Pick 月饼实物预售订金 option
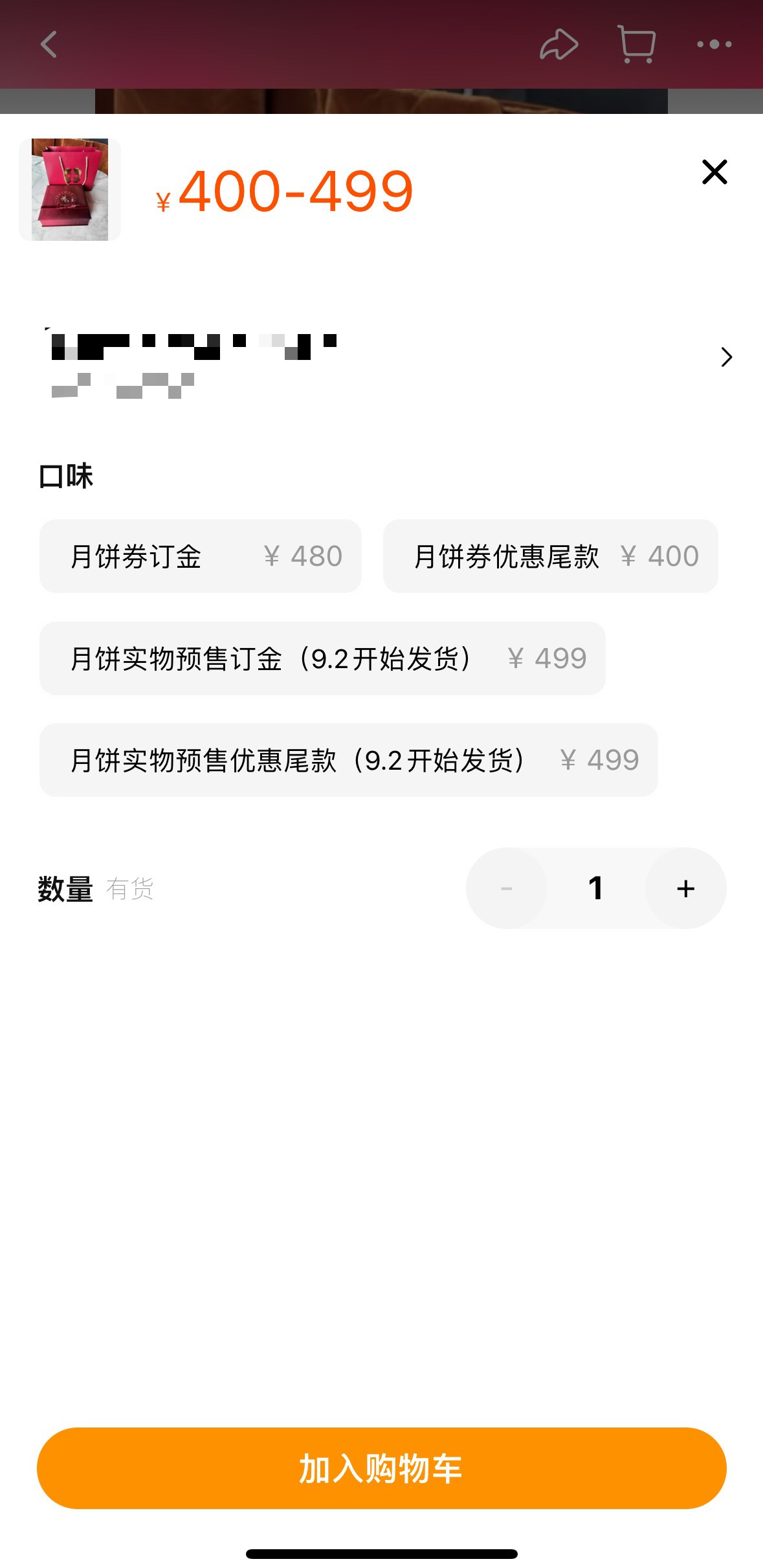Image resolution: width=763 pixels, height=1568 pixels. 322,658
